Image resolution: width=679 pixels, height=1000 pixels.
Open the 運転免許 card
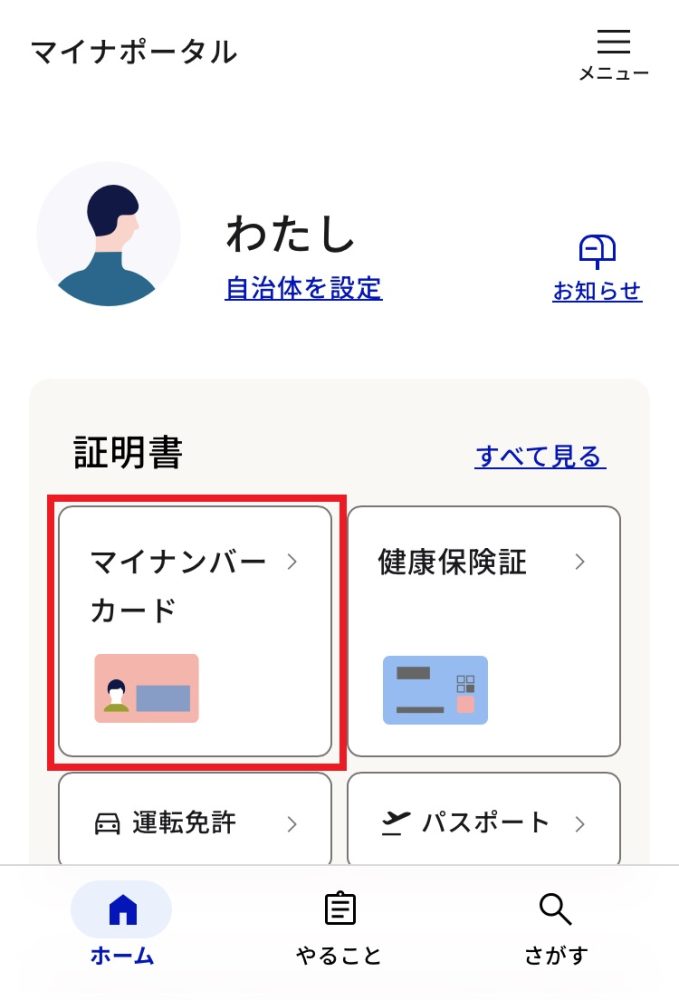(x=195, y=823)
